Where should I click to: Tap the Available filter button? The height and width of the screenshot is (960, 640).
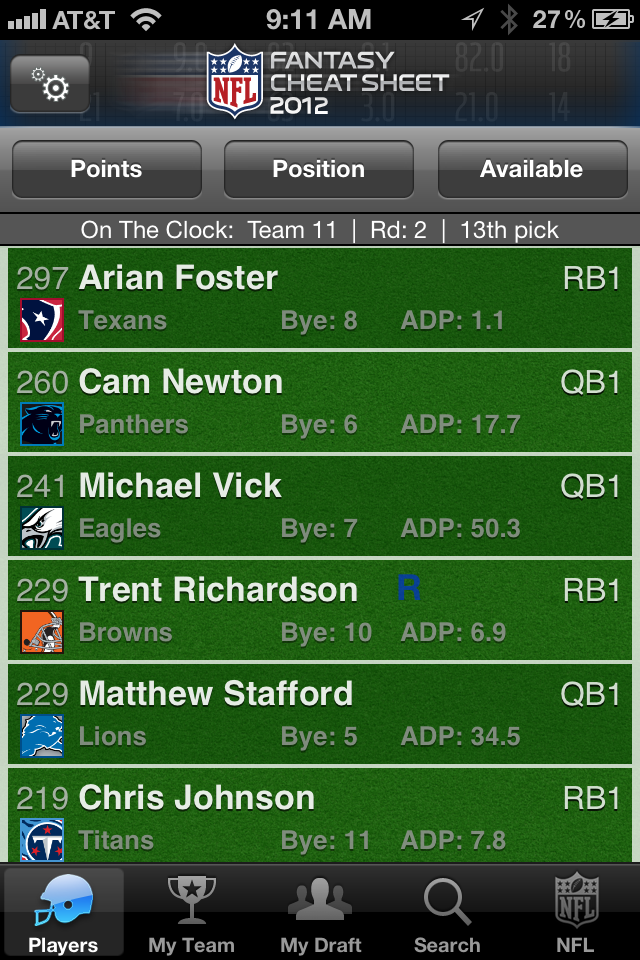pos(531,169)
